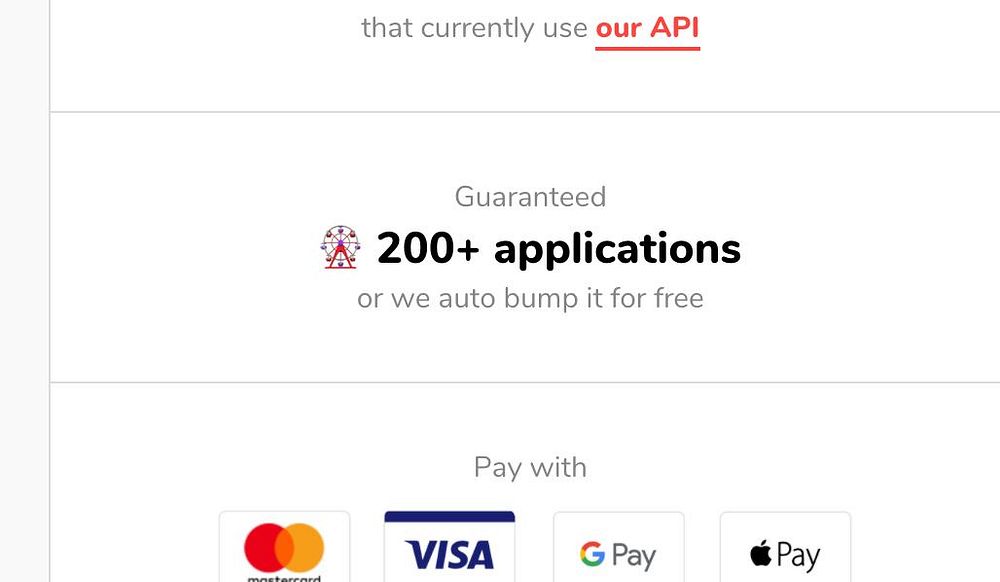Open the underlined our API link
Viewport: 1000px width, 582px height.
(x=647, y=28)
